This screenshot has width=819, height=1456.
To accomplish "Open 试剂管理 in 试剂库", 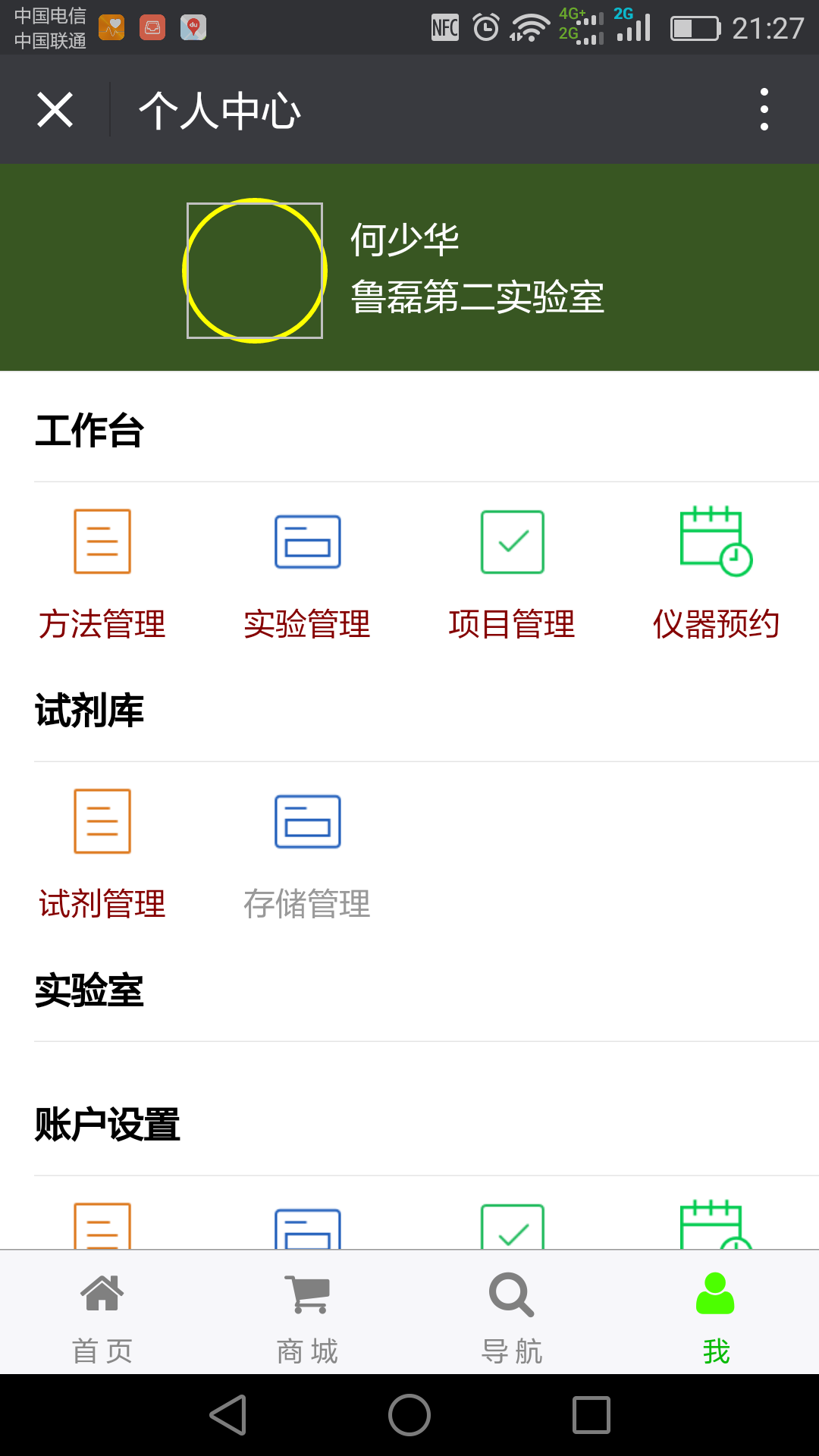I will (x=102, y=855).
